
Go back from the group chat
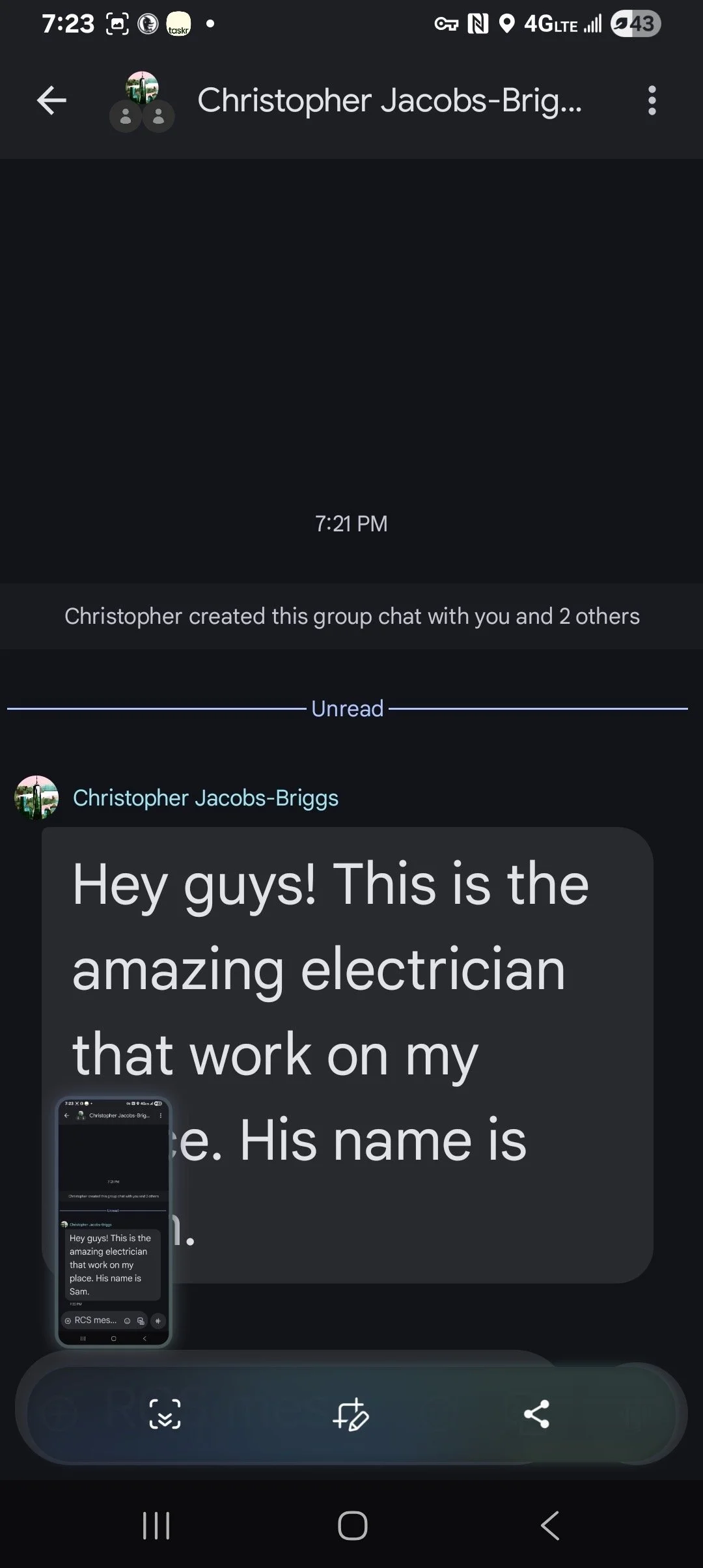pos(52,101)
